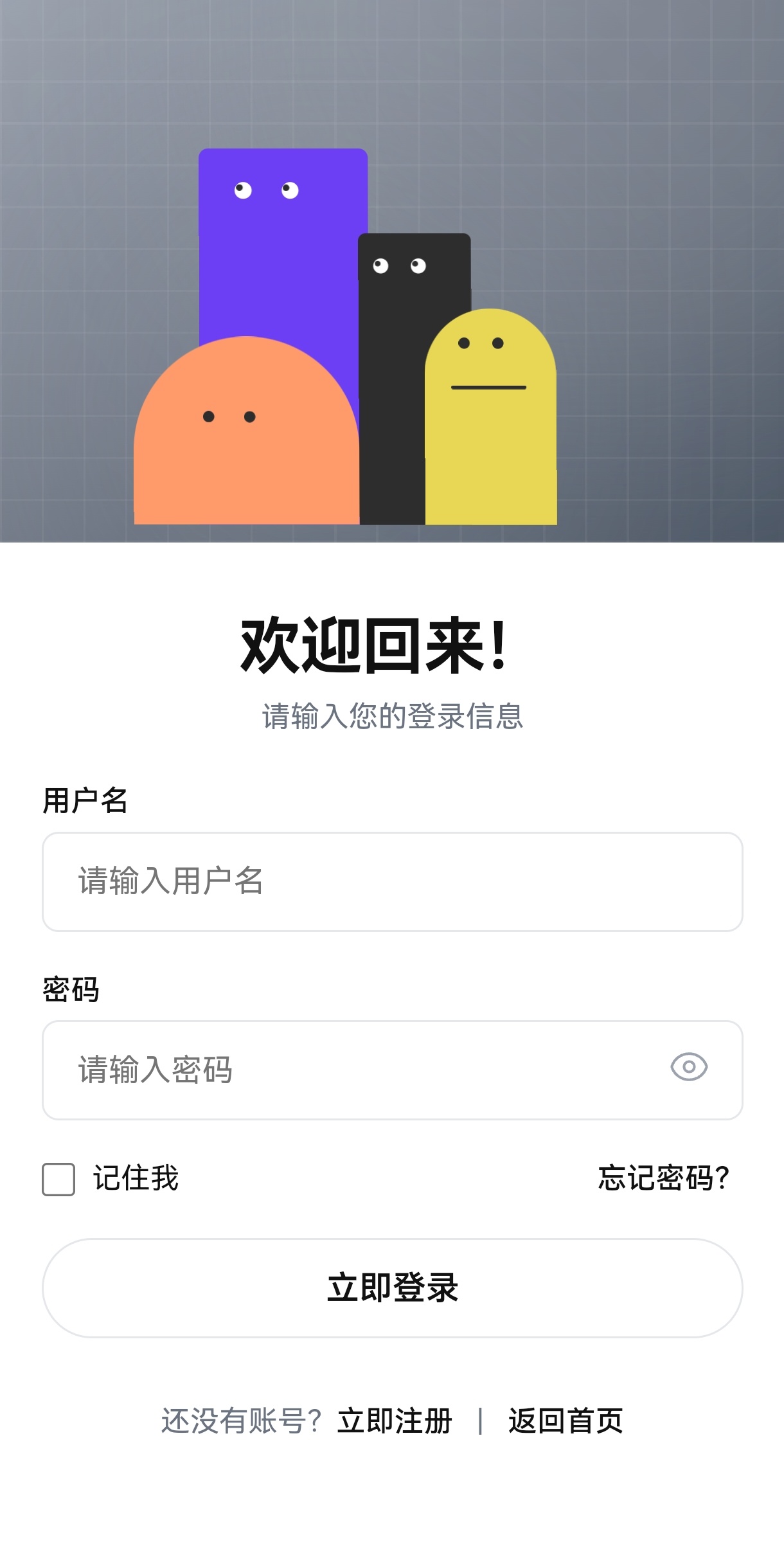The width and height of the screenshot is (784, 1544).
Task: Click the mouth of the yellow character
Action: pos(490,388)
